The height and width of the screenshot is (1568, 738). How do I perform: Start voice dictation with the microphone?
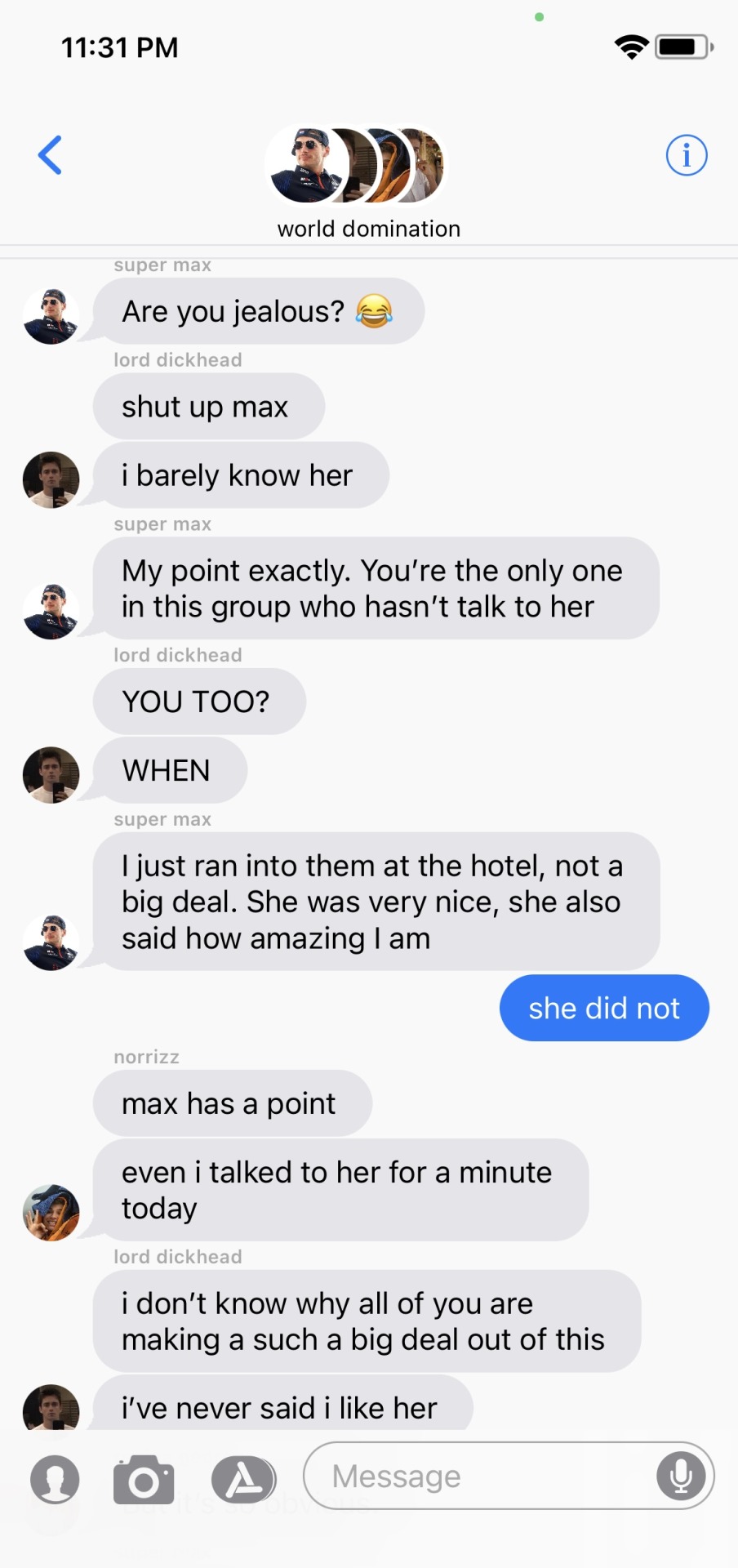pyautogui.click(x=681, y=1476)
